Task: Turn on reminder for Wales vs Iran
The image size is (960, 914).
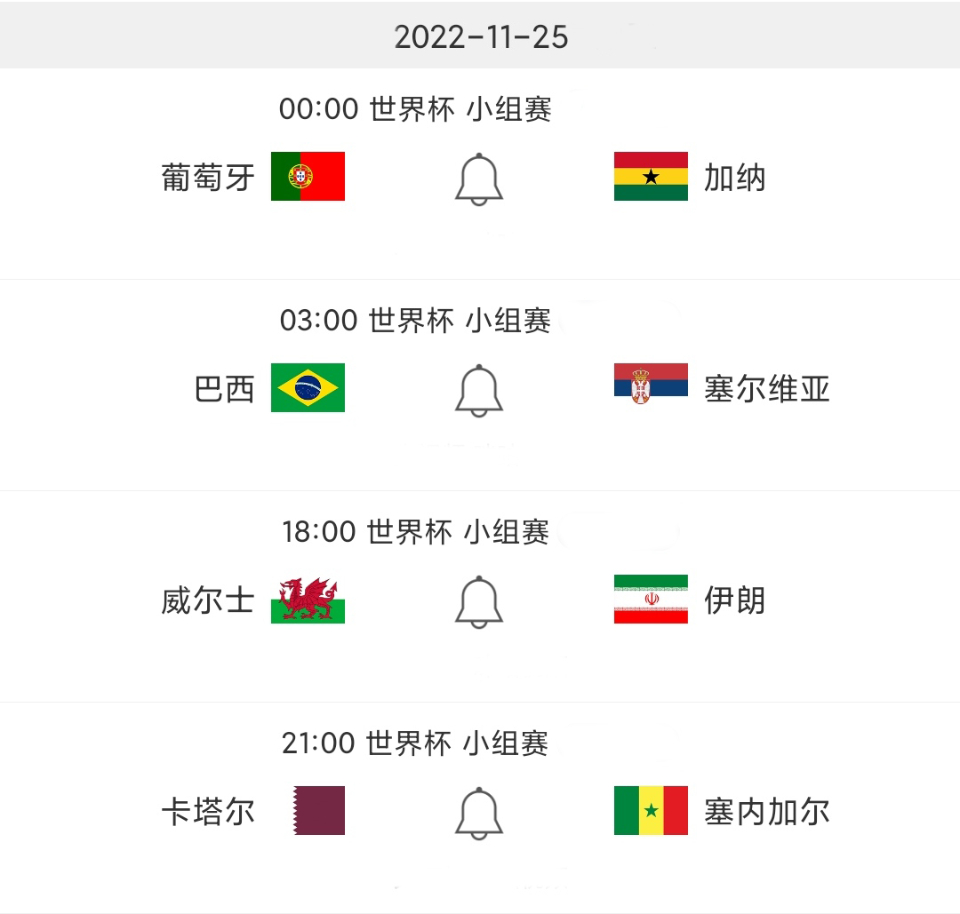Action: coord(479,602)
